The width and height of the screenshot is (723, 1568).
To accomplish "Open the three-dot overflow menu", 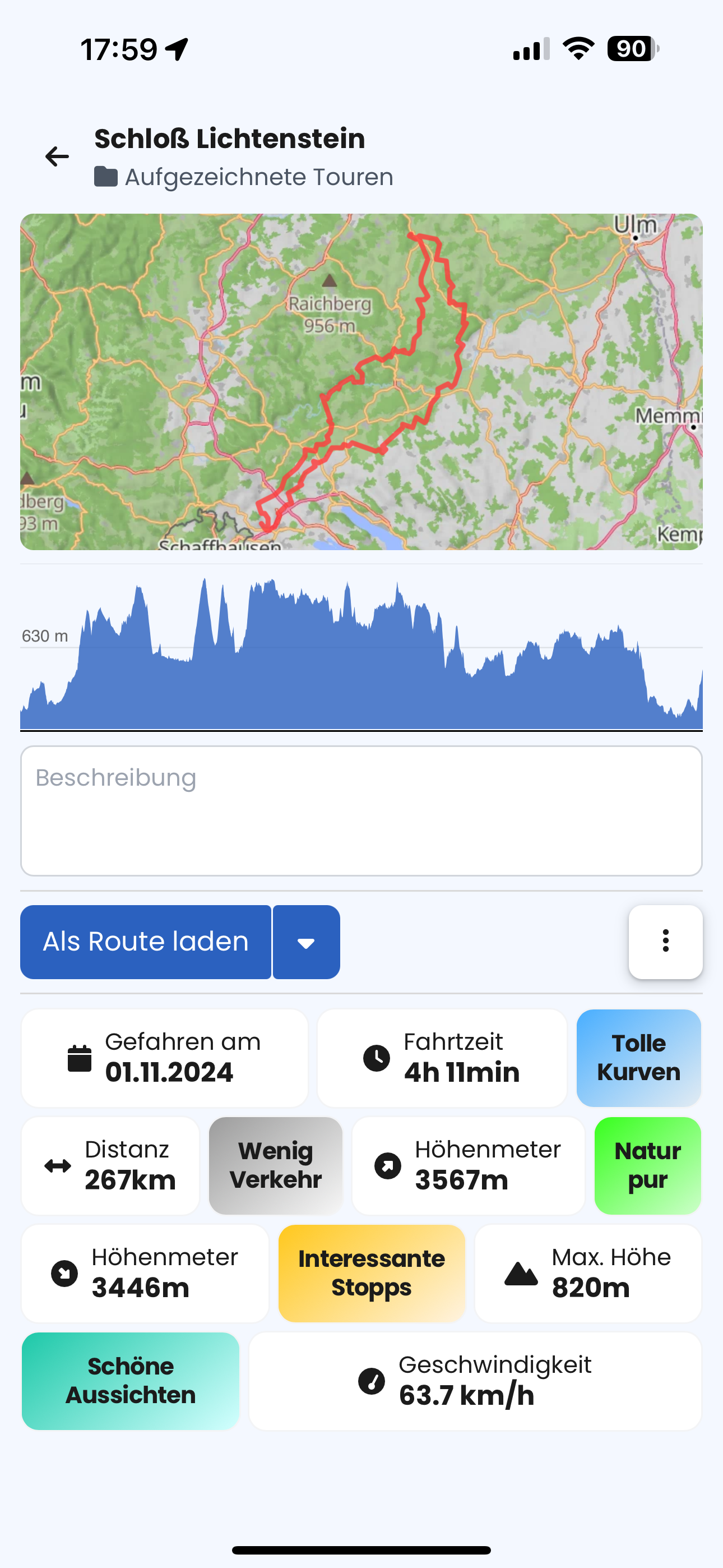I will coord(665,942).
